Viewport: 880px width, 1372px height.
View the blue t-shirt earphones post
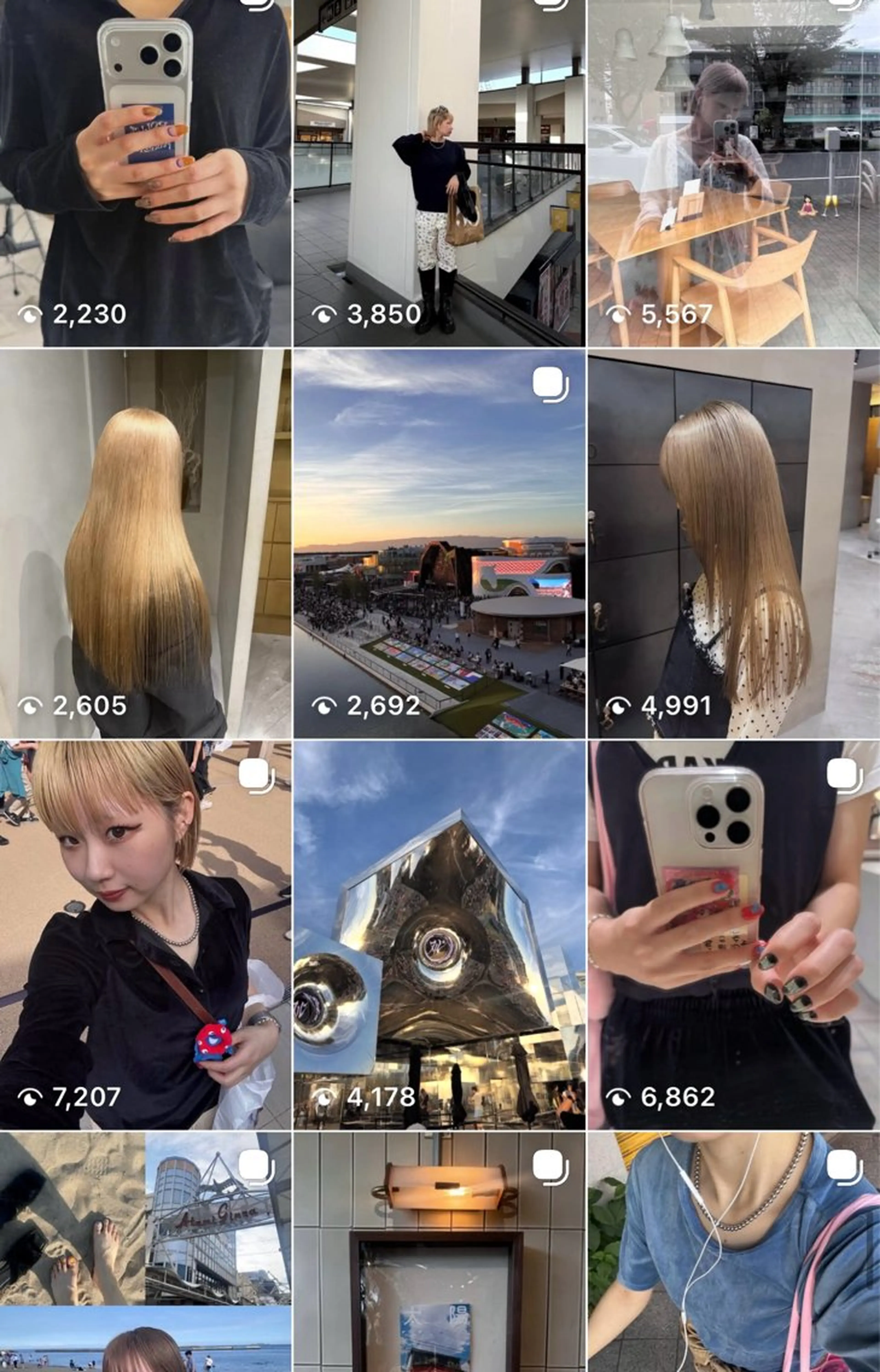tap(734, 1252)
